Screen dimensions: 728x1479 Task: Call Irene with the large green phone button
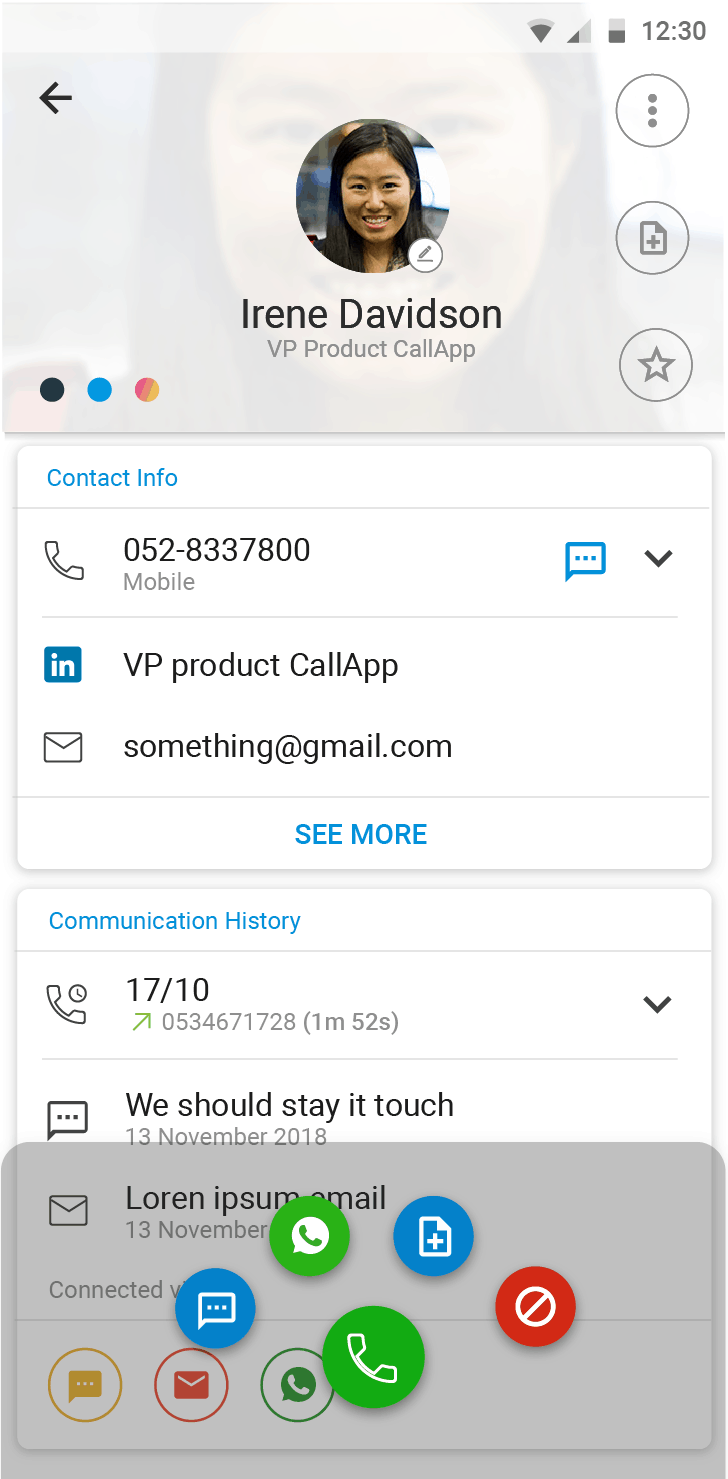(x=374, y=1357)
